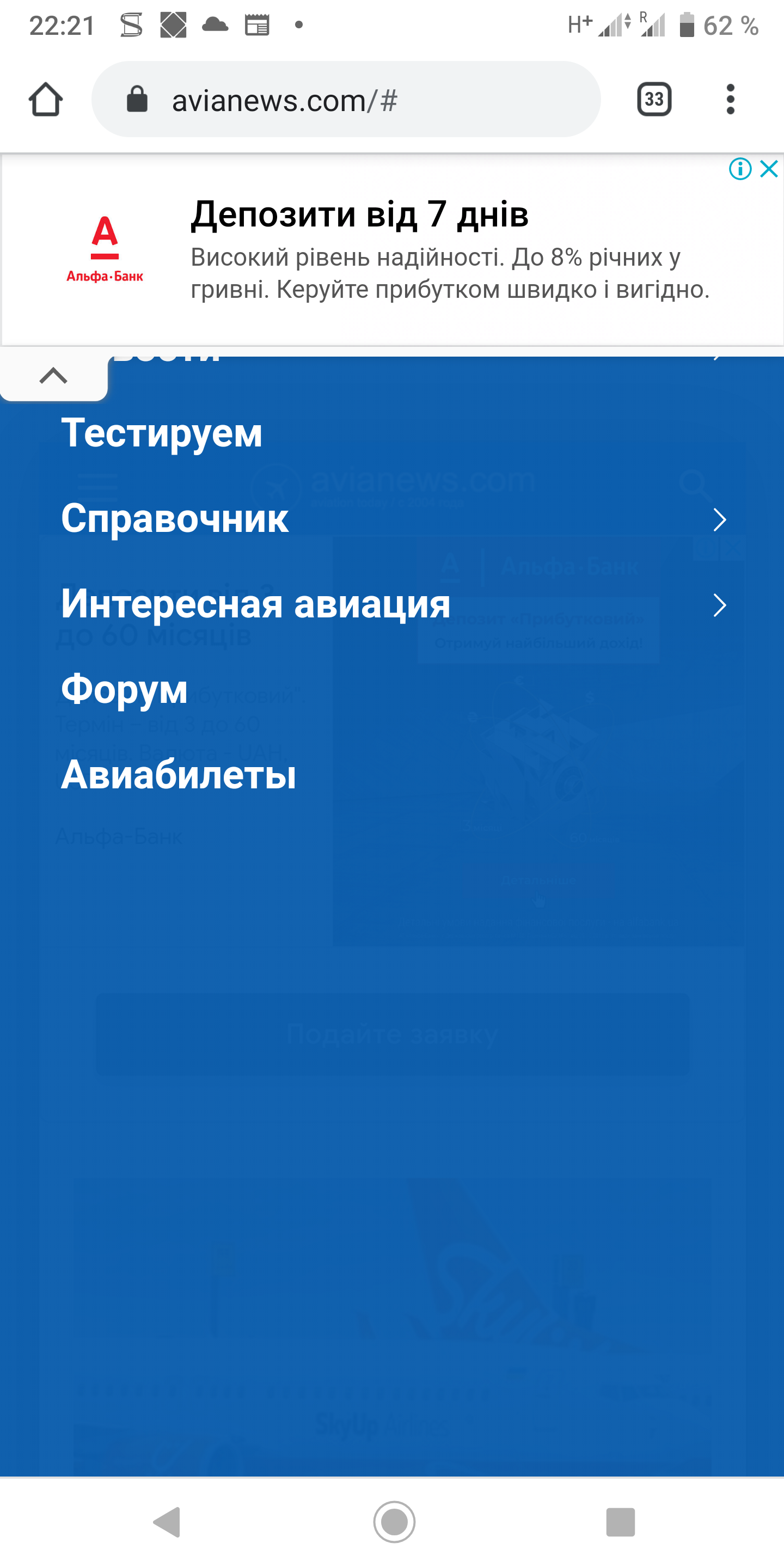Open Chrome's three-dot overflow menu

pyautogui.click(x=730, y=99)
